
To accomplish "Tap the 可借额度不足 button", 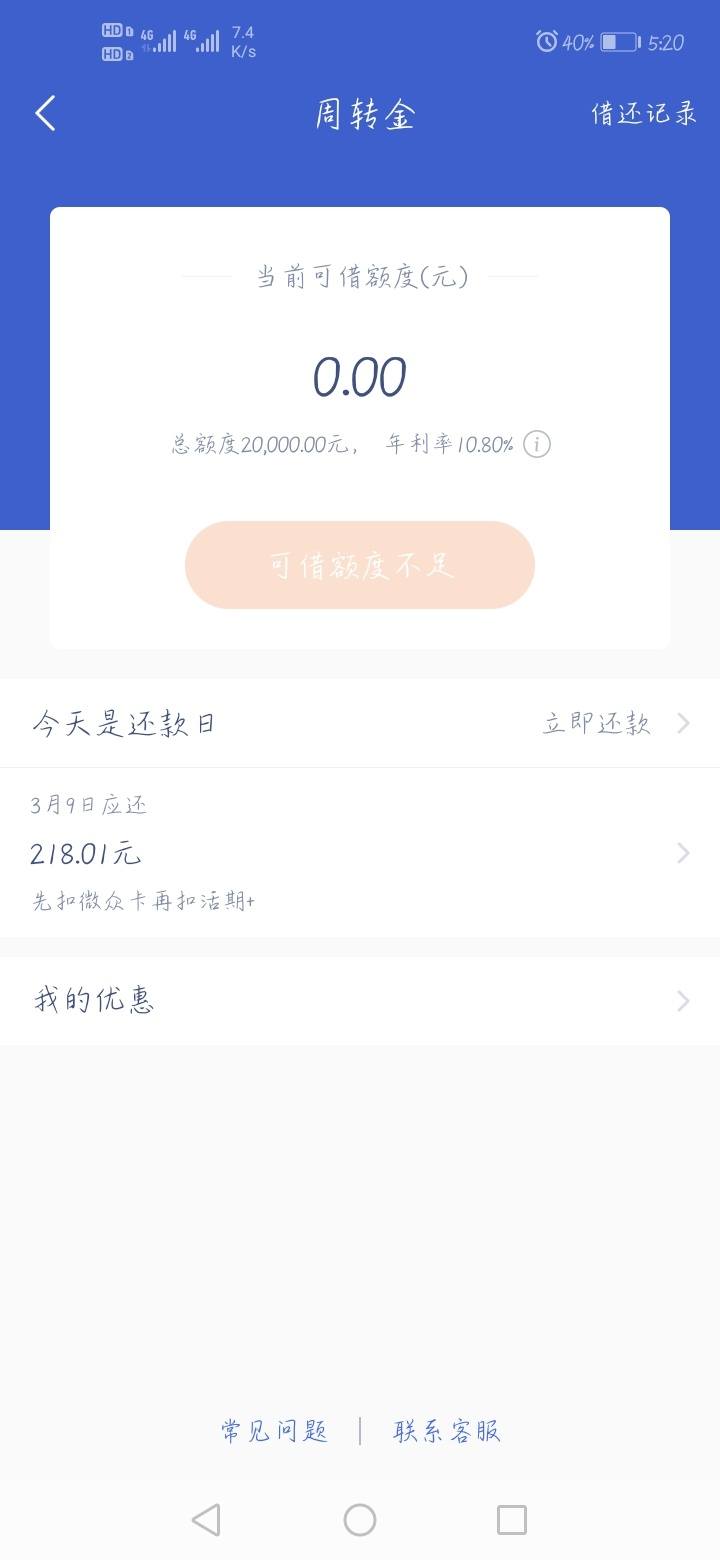I will 360,565.
